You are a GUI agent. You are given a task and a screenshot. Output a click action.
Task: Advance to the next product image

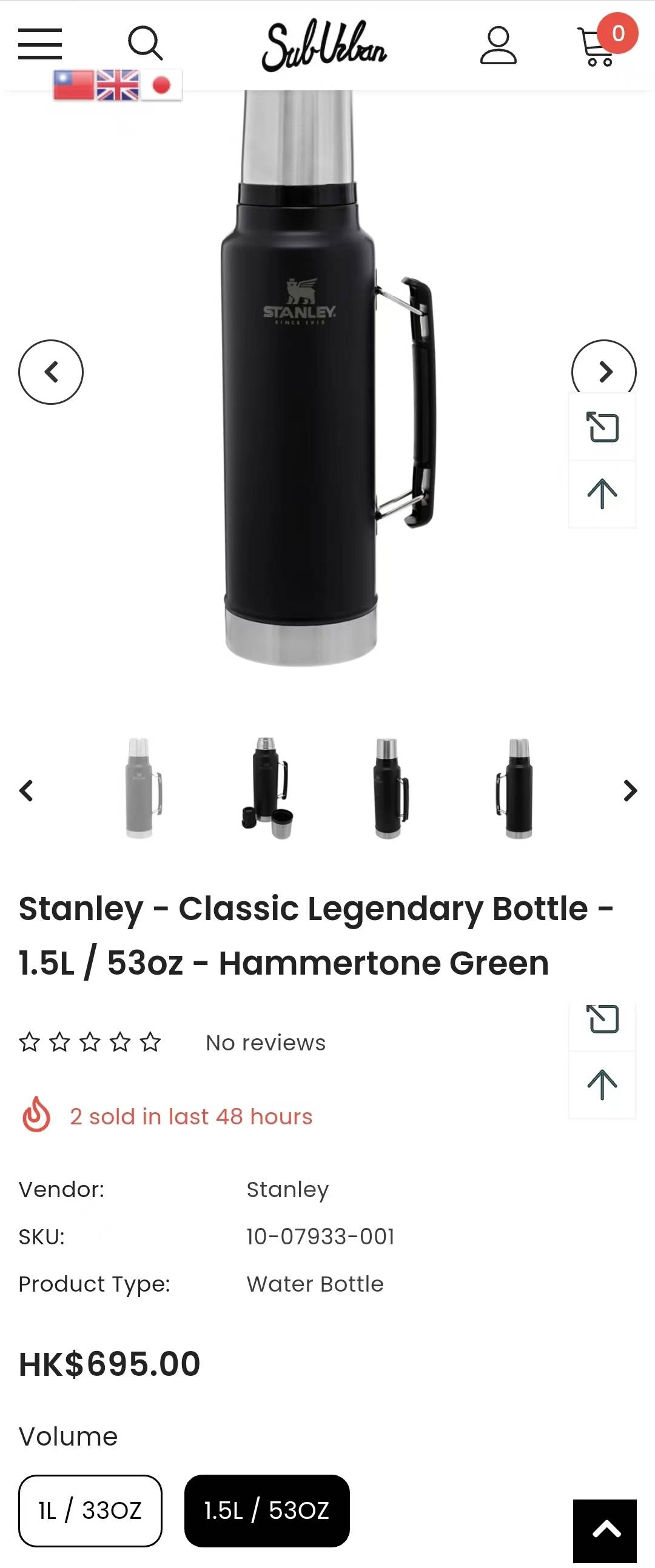point(604,373)
